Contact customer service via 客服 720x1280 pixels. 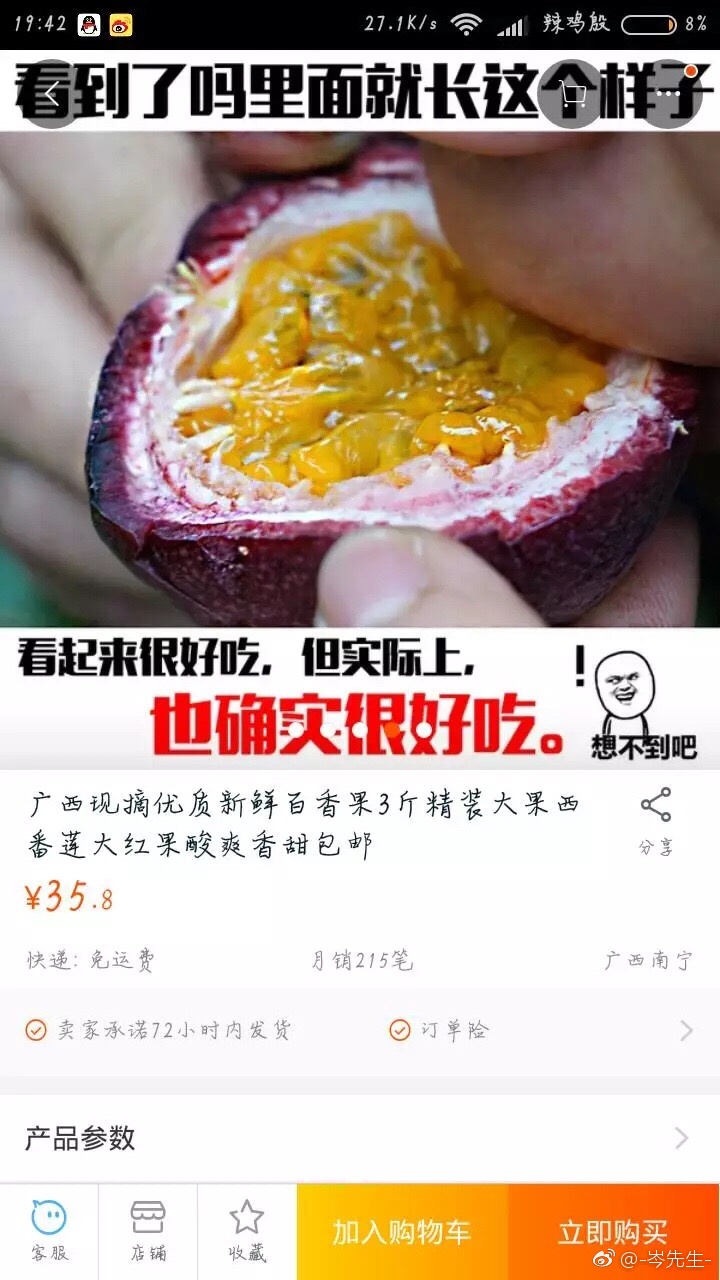49,1231
